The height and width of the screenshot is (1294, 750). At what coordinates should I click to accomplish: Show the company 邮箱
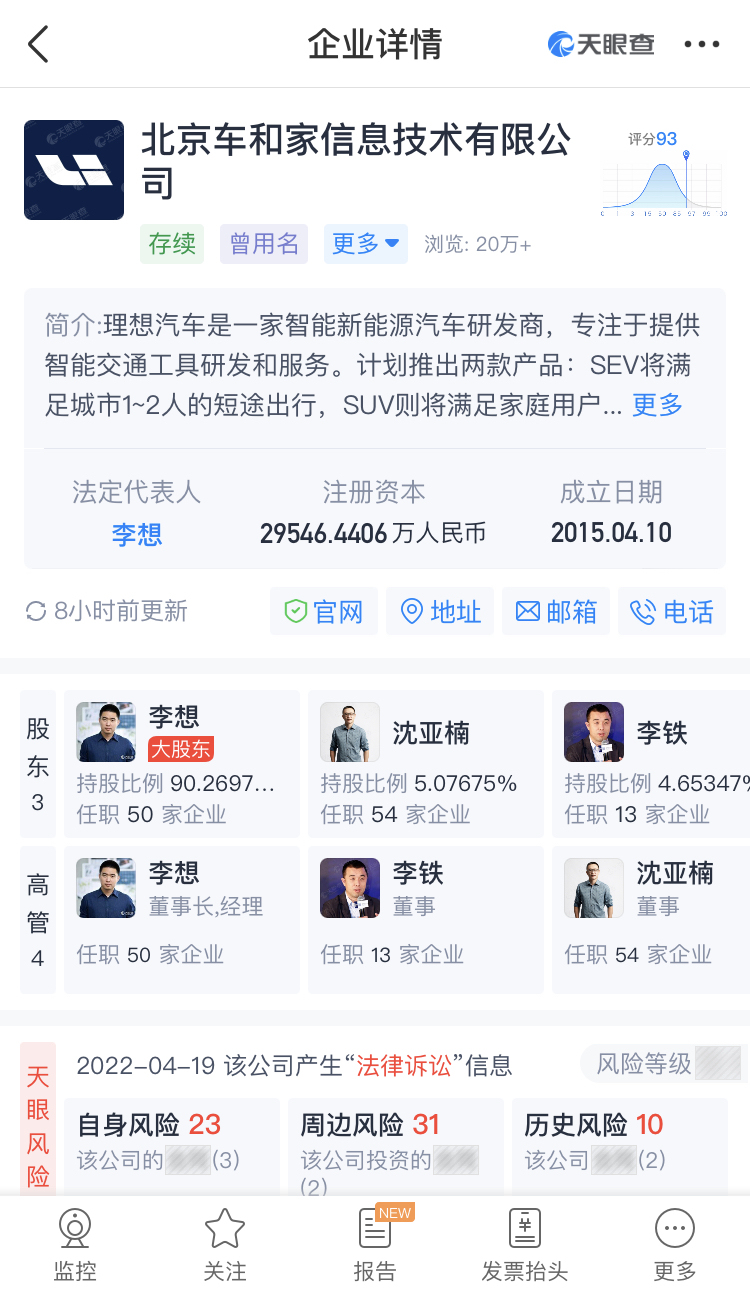pos(556,612)
